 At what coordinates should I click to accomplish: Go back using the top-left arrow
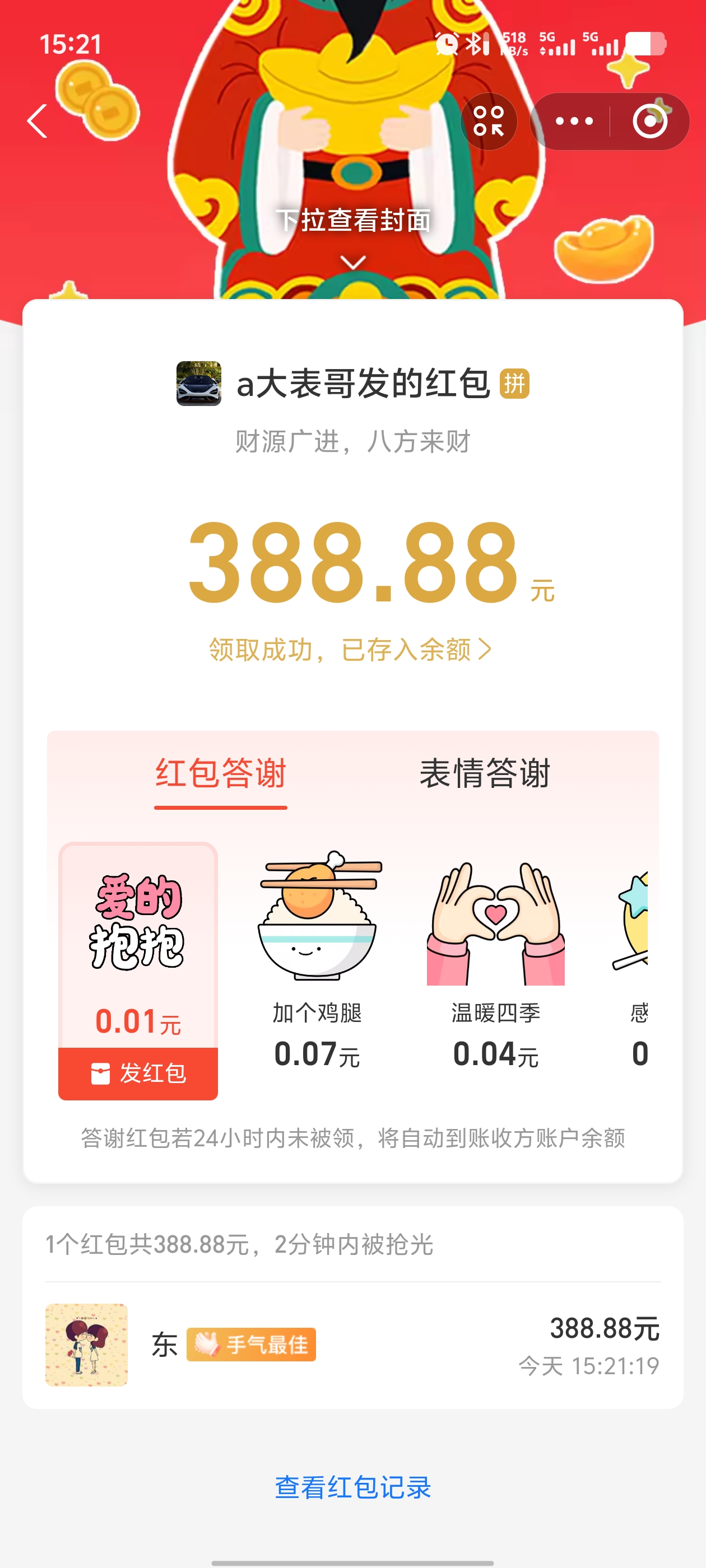click(38, 120)
